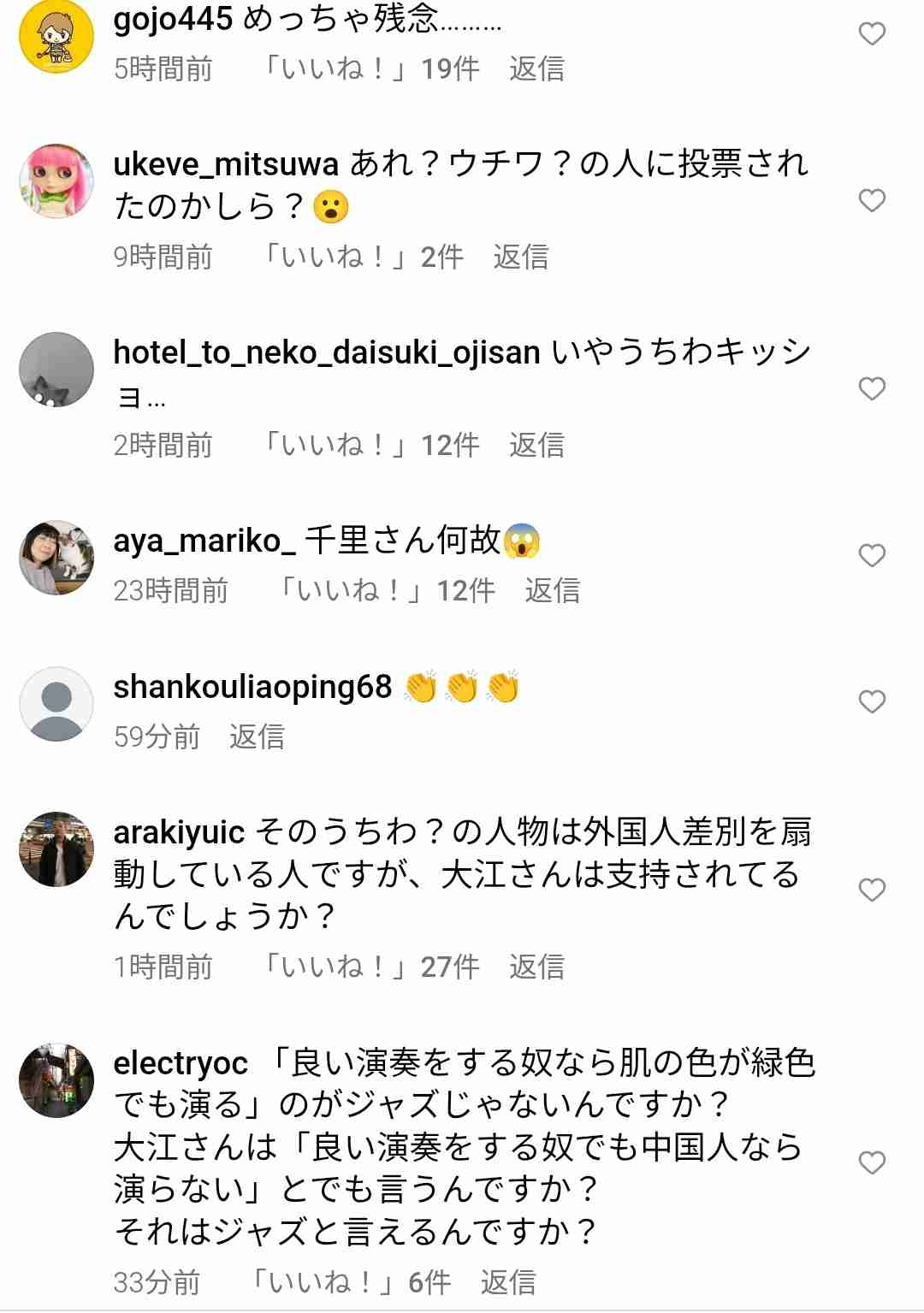Like the comment by gojo445
This screenshot has width=924, height=1313.
(x=871, y=34)
